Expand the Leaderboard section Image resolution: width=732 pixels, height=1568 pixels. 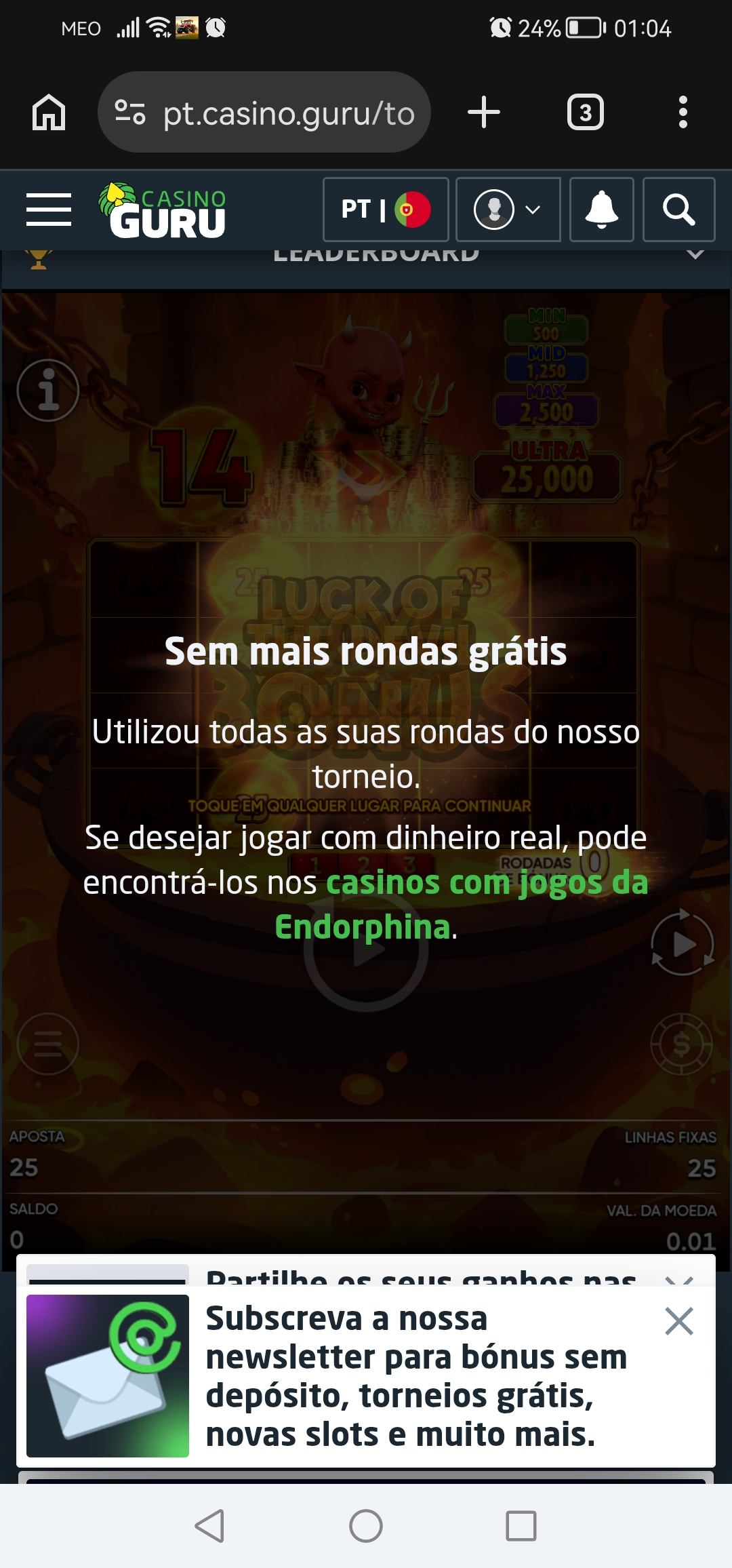click(x=695, y=254)
